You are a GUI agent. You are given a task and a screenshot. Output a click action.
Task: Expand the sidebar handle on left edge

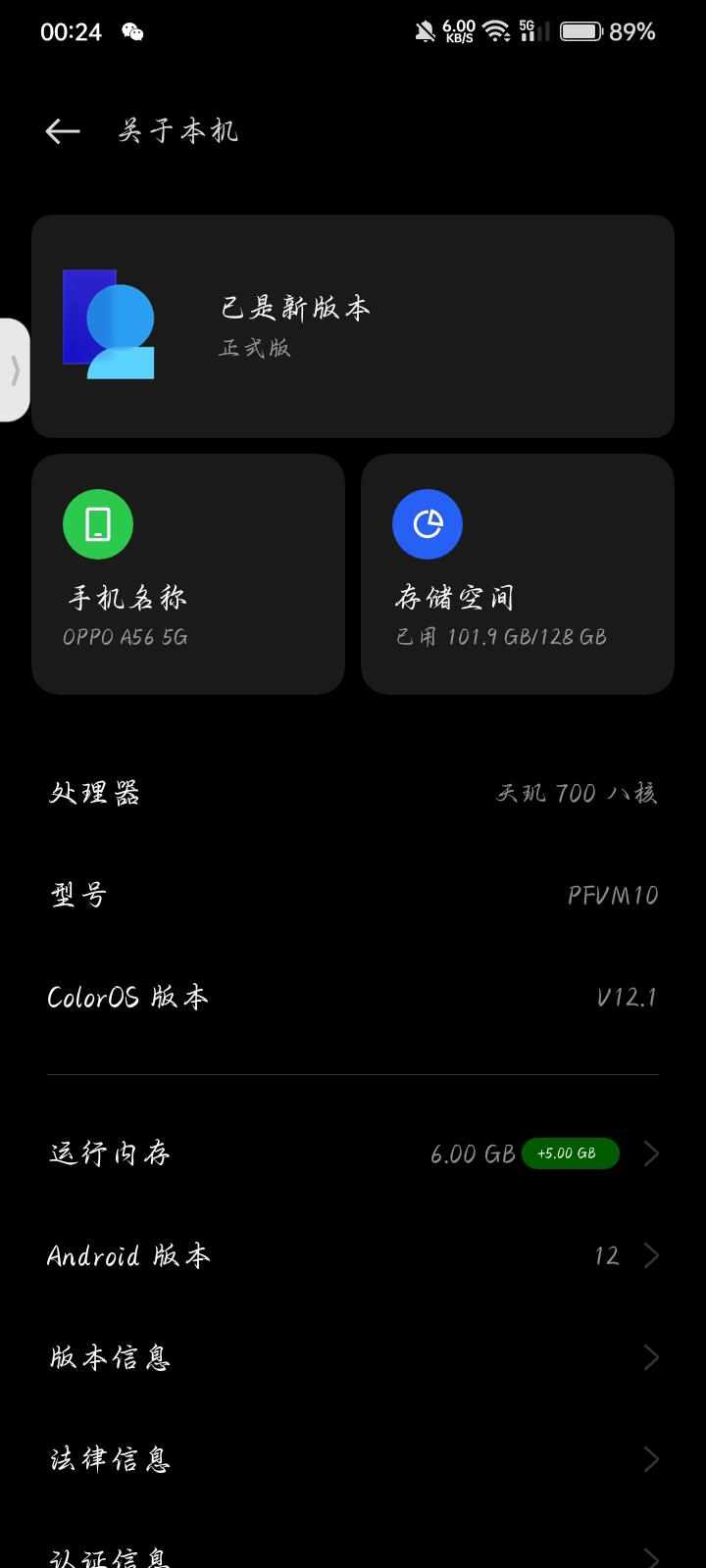click(15, 370)
